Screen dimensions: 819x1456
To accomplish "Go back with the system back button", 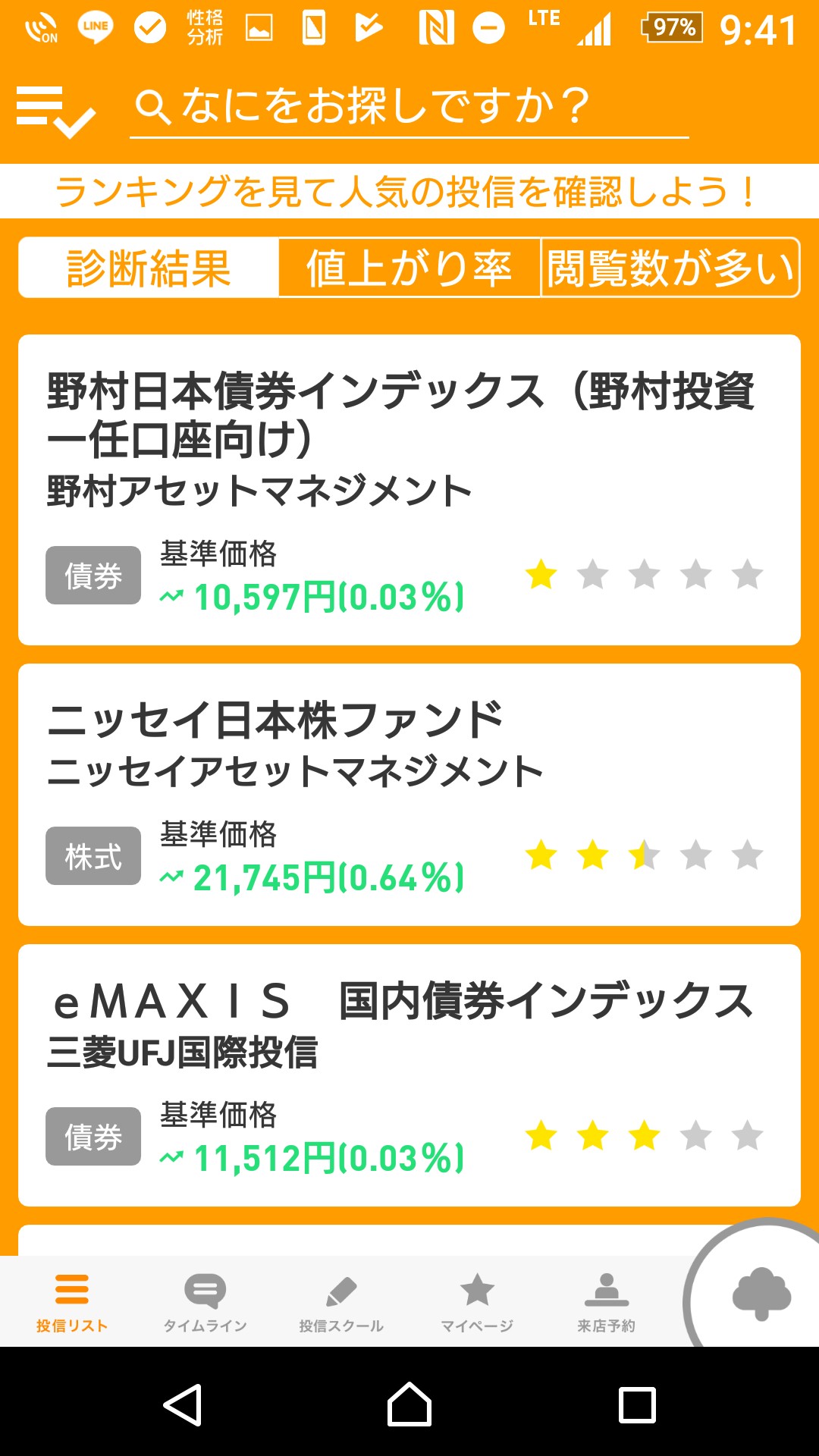I will (x=183, y=1404).
